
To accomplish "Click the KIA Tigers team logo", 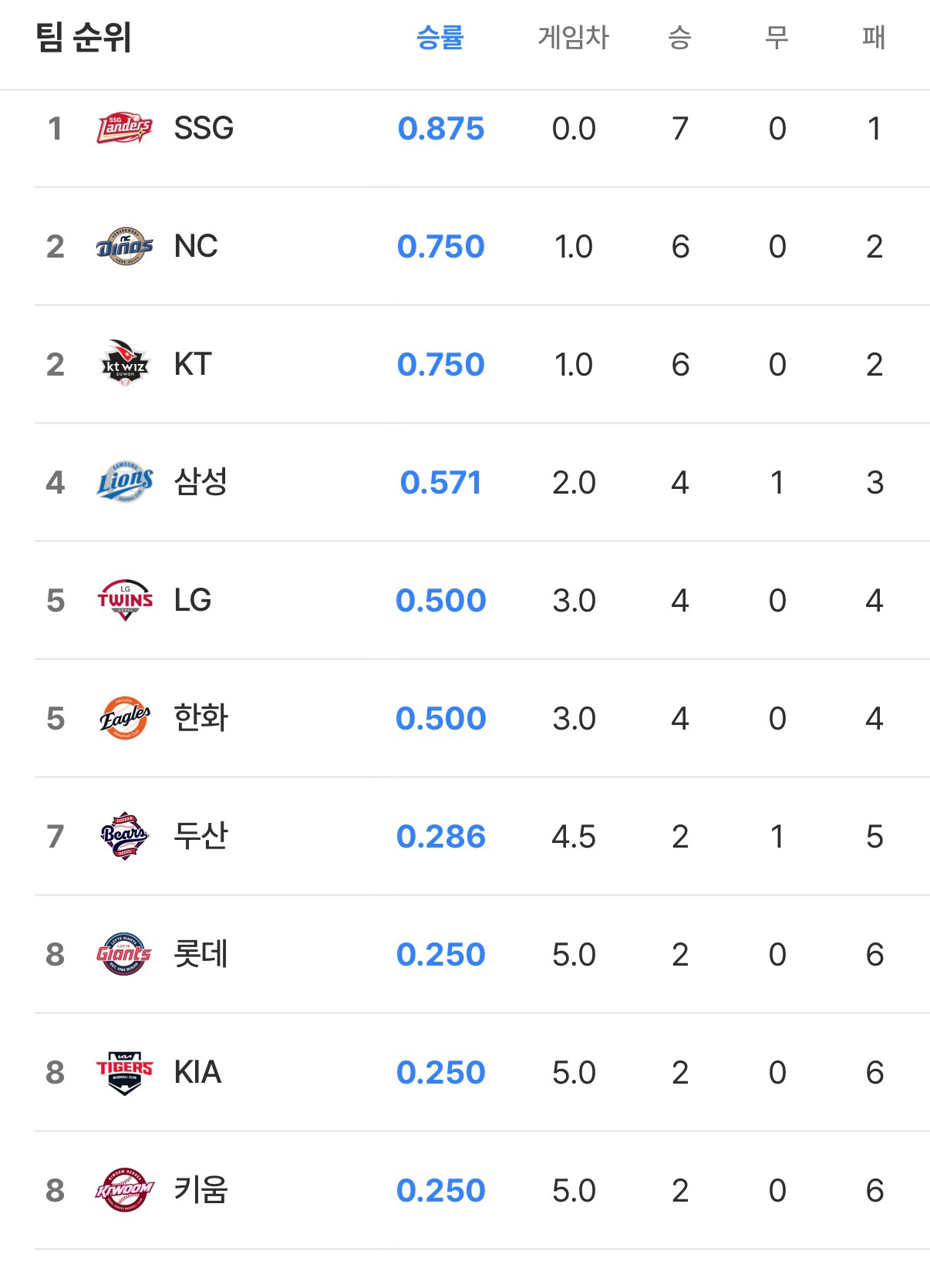I will click(125, 1071).
